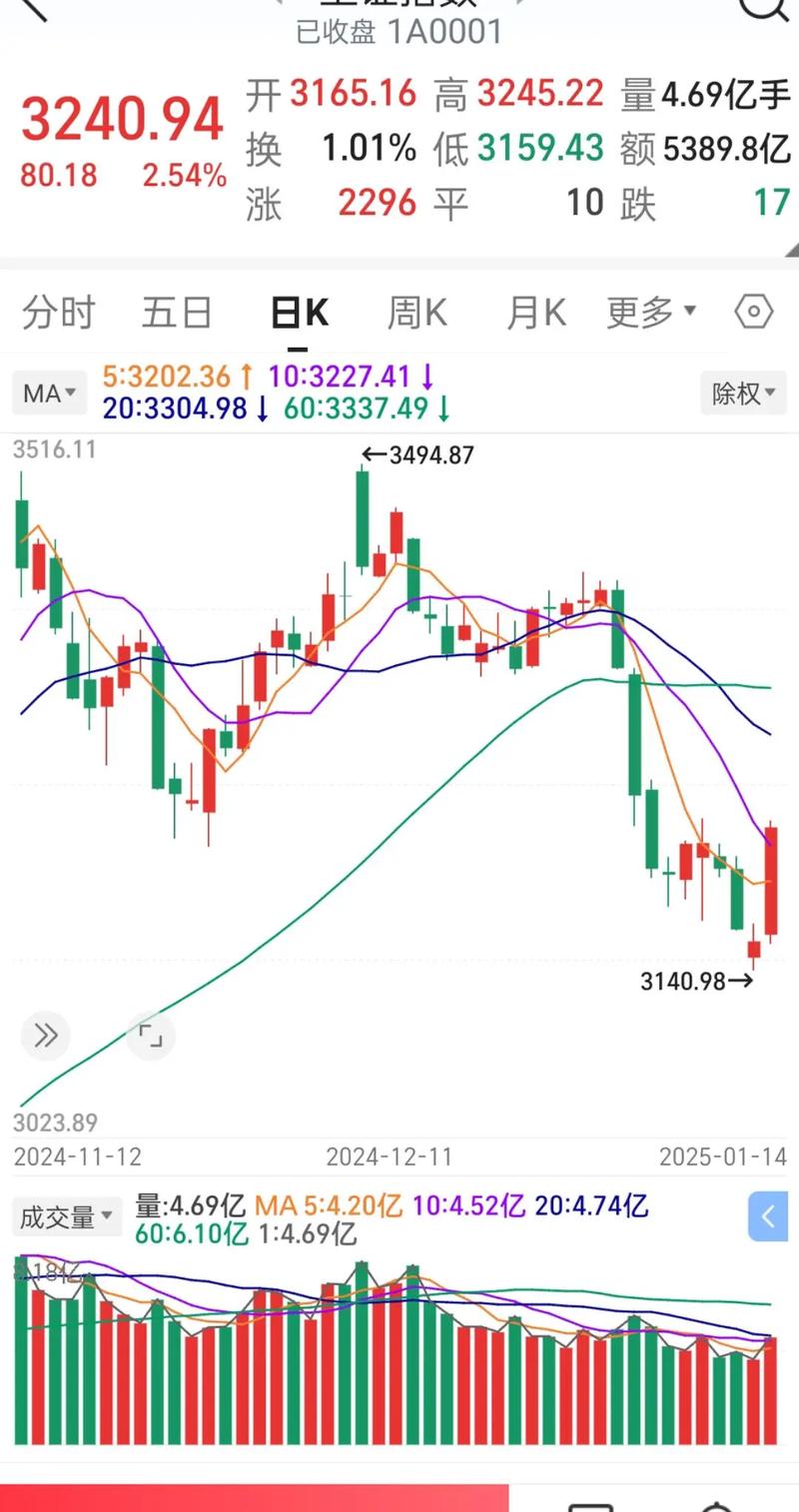Tap the double-arrow expand button on chart
The image size is (799, 1512).
[x=46, y=1036]
